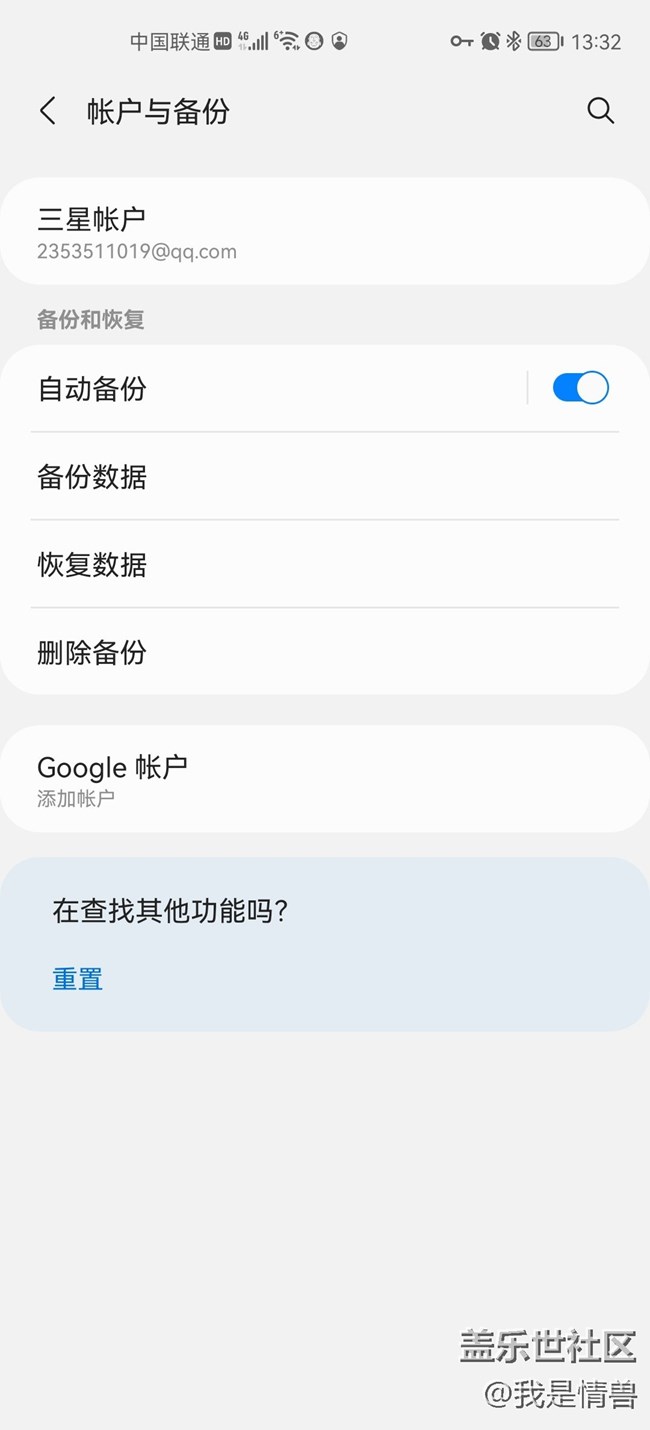Go back from 帐户与备份 screen

tap(47, 111)
